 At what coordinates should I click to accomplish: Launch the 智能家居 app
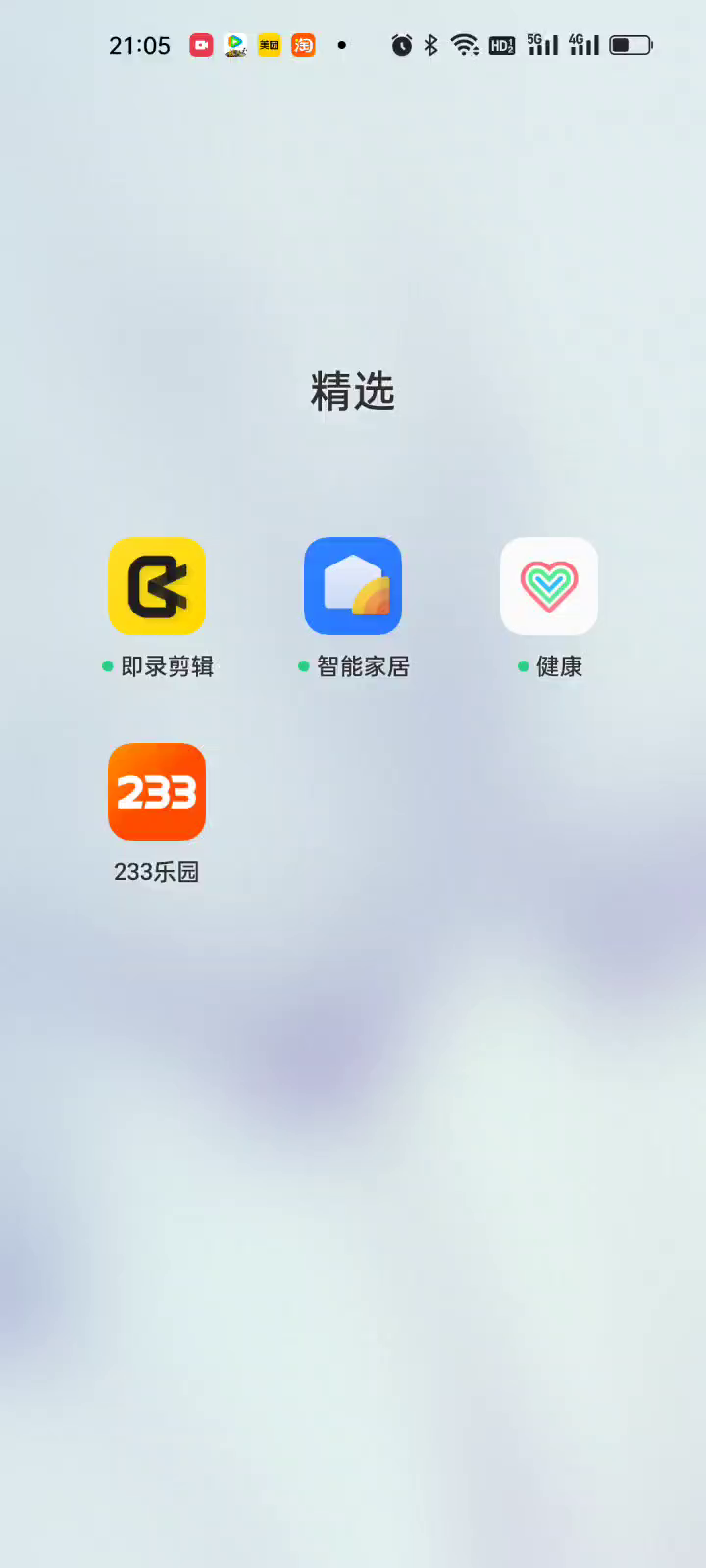click(x=353, y=586)
